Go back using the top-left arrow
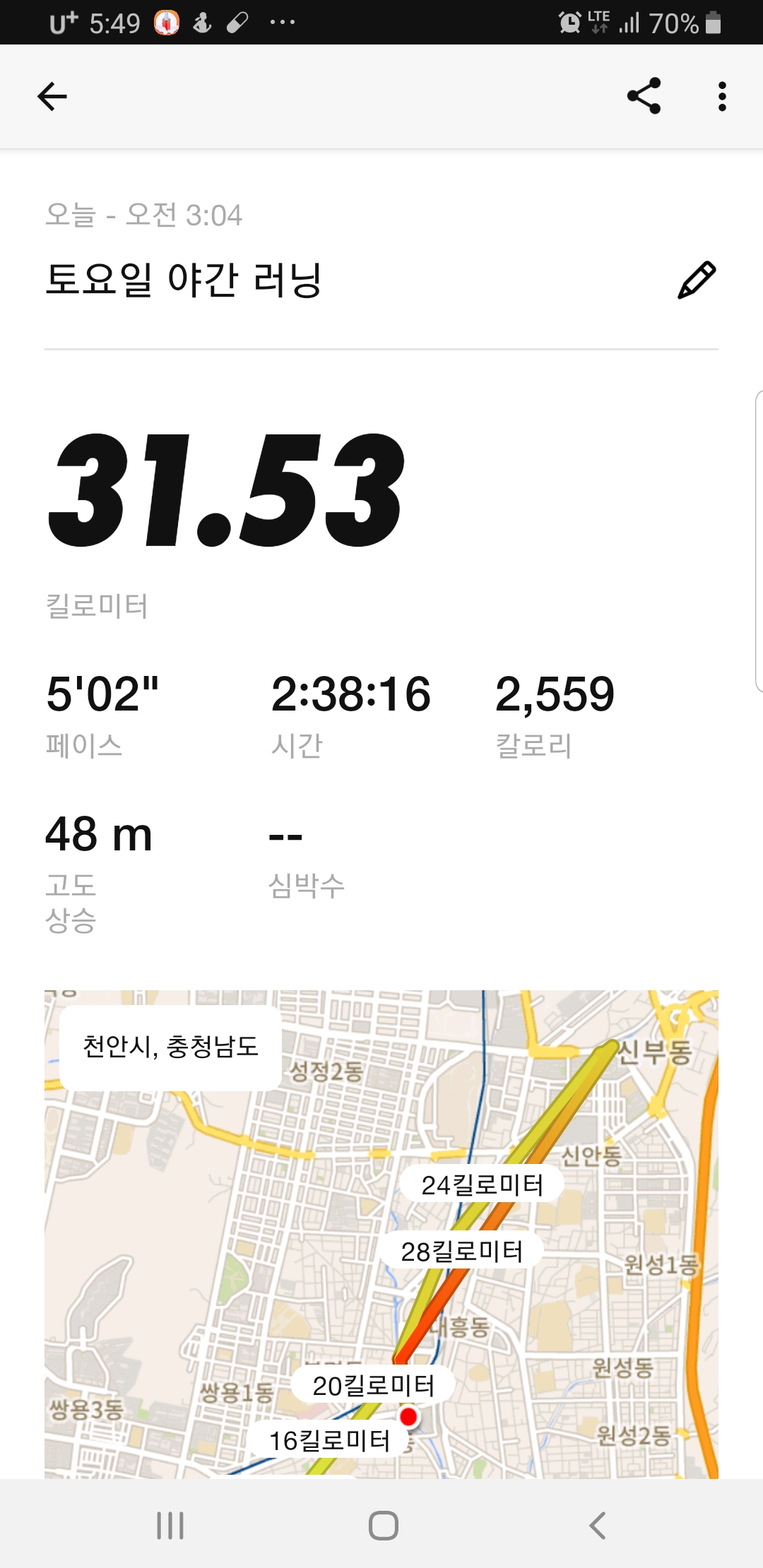Image resolution: width=763 pixels, height=1568 pixels. 52,97
